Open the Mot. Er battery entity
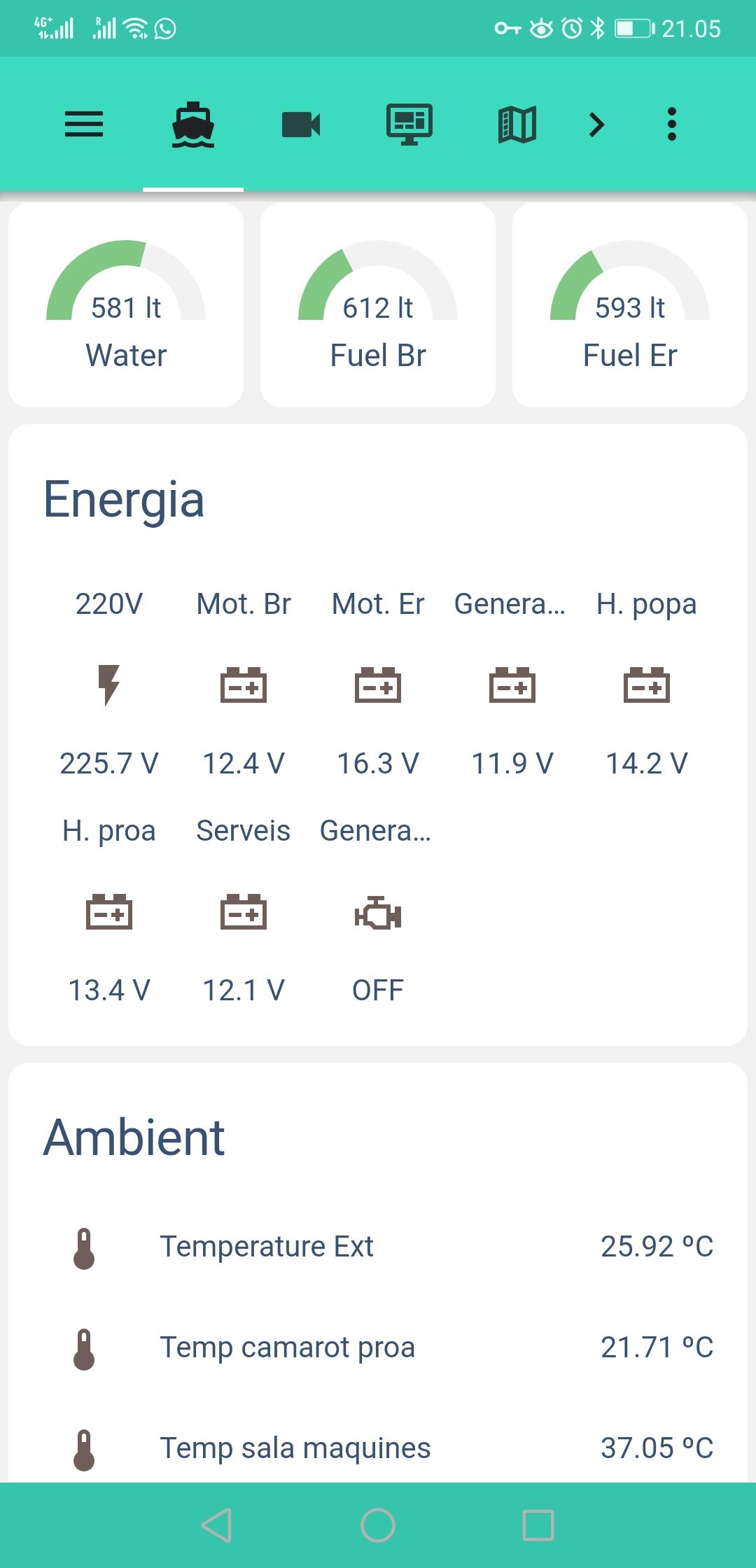Viewport: 756px width, 1568px height. pos(378,684)
